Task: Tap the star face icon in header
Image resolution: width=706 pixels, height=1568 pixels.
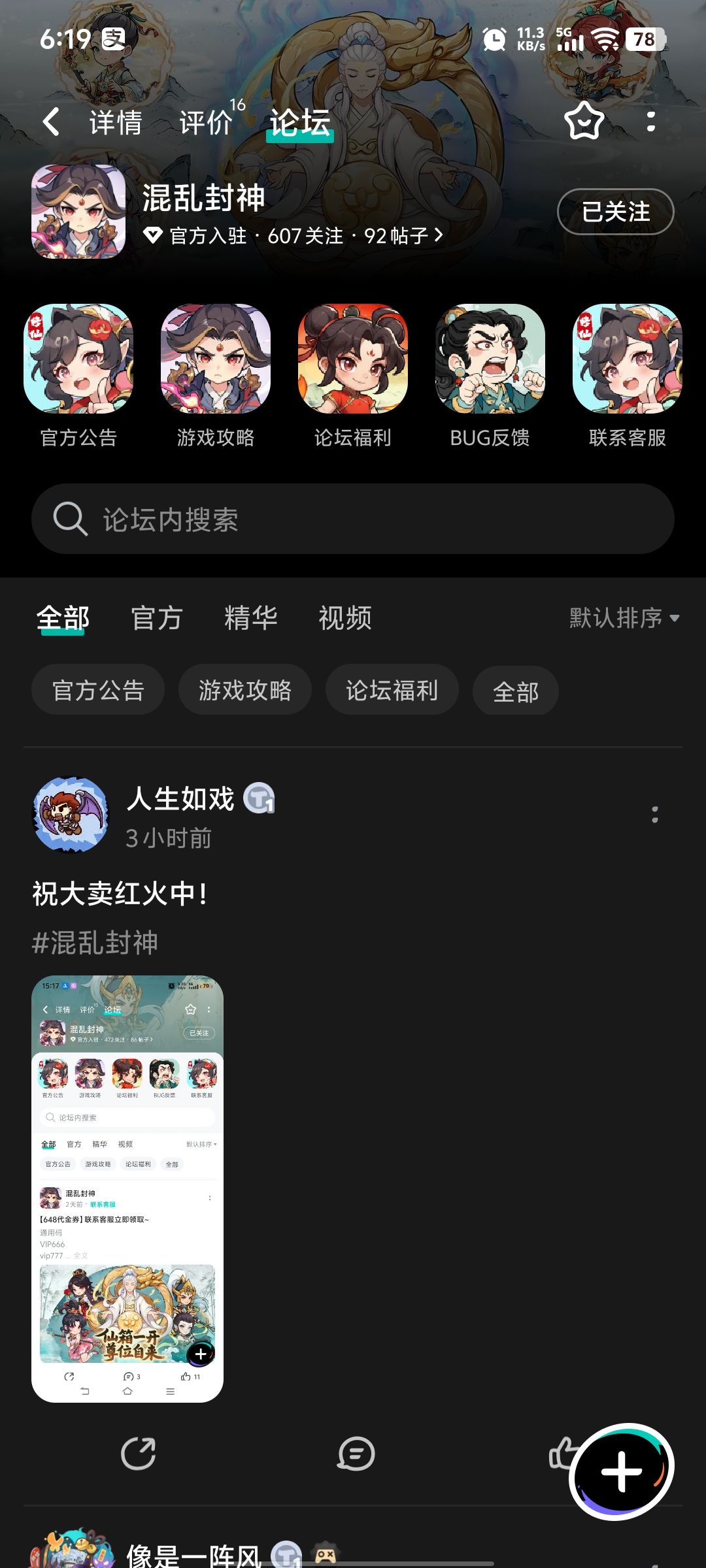Action: point(584,122)
